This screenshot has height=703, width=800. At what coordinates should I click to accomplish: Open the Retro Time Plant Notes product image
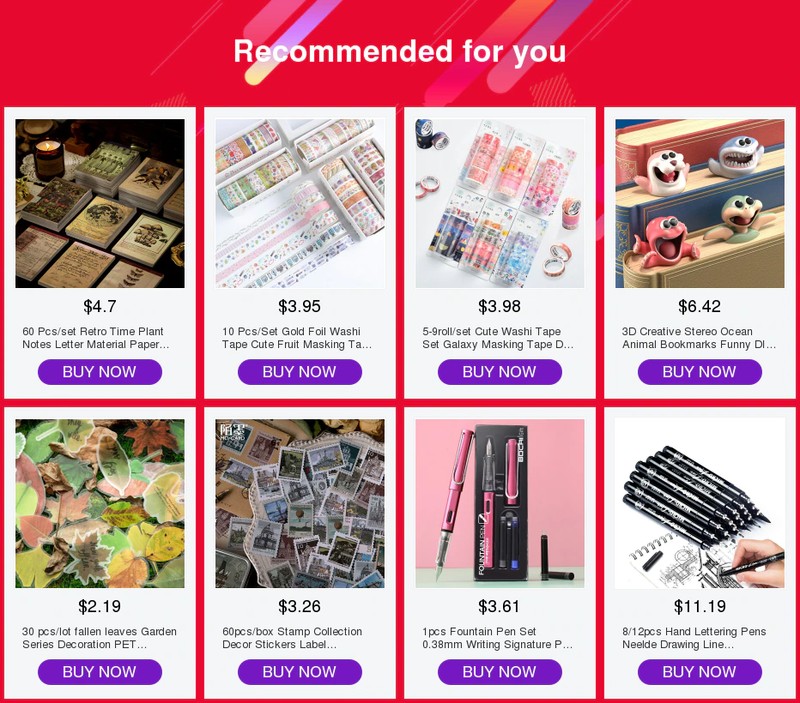100,203
